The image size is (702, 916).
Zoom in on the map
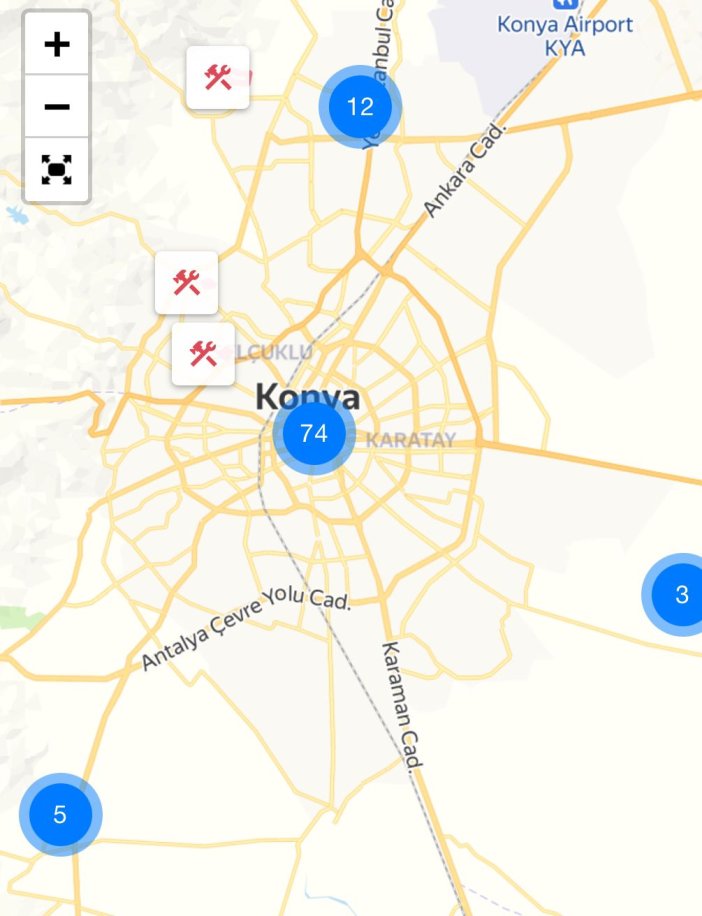[x=57, y=44]
